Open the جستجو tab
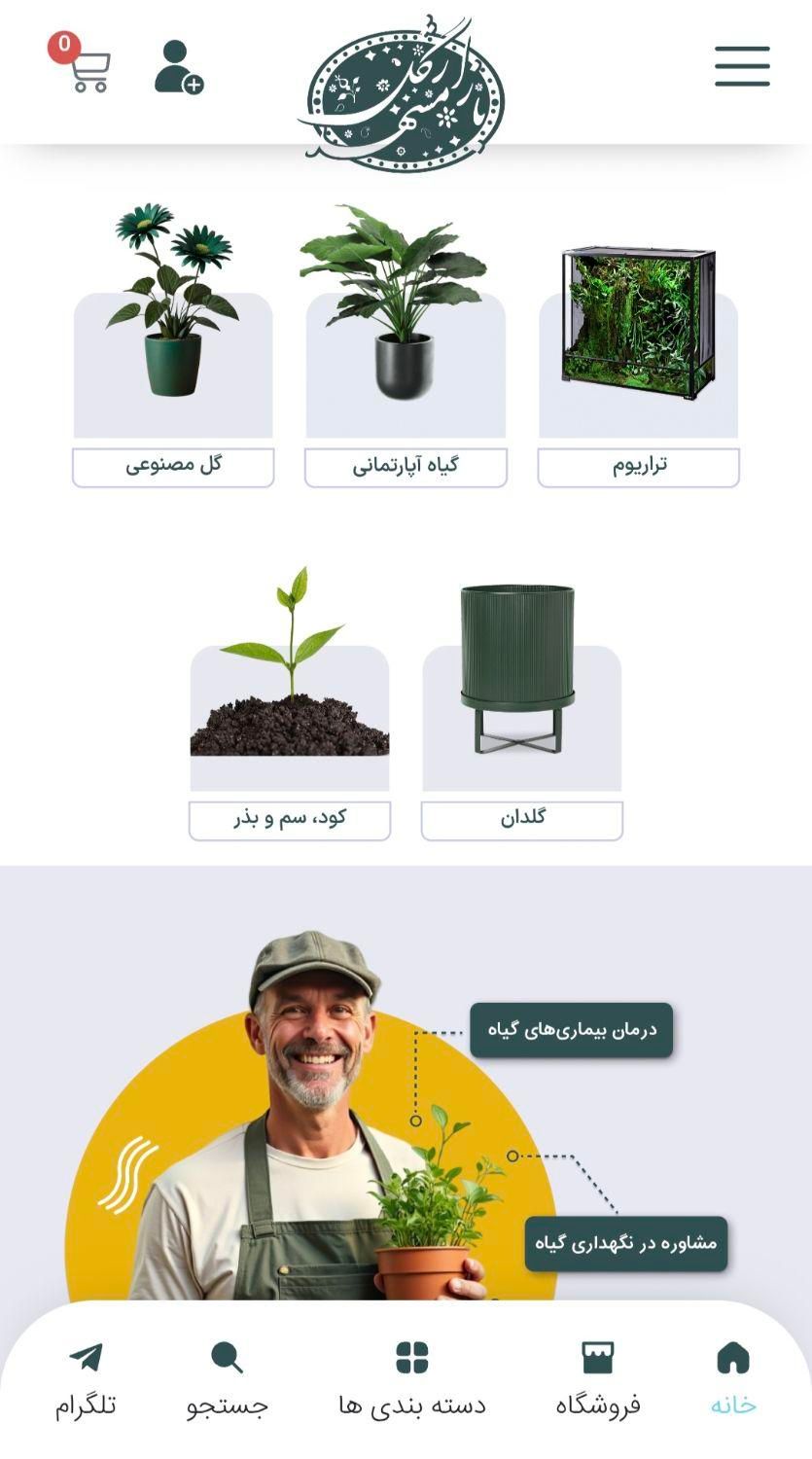812x1459 pixels. click(228, 1379)
